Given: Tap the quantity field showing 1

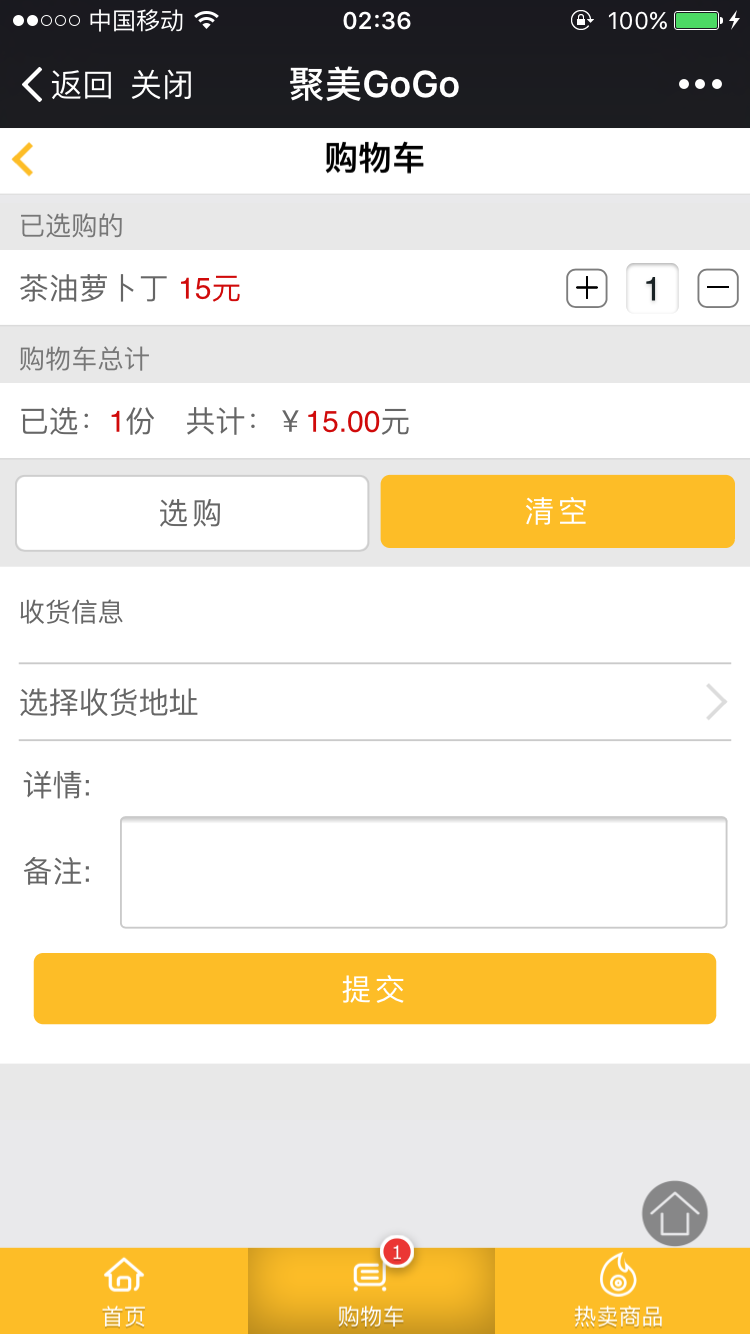Looking at the screenshot, I should (652, 289).
